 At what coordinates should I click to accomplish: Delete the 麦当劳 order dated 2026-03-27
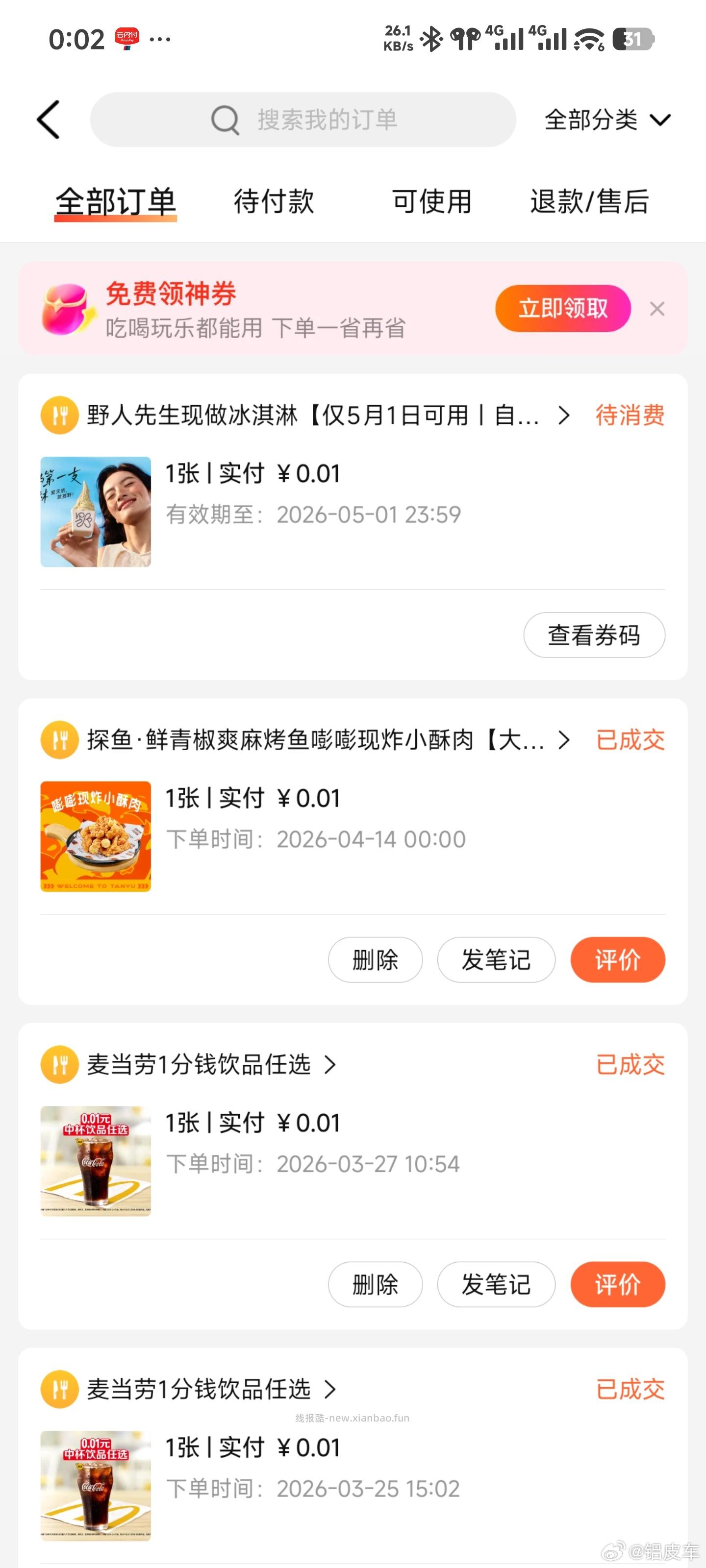tap(375, 1284)
